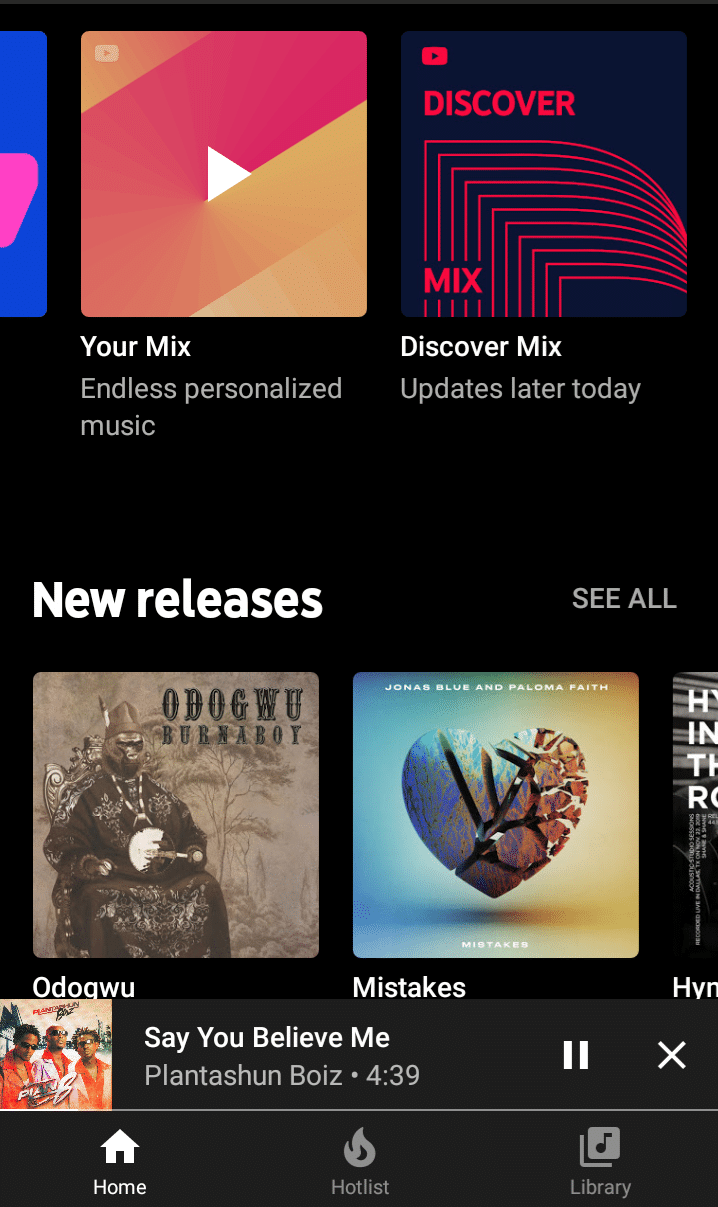Open the Mistakes new release
The image size is (718, 1207).
495,815
